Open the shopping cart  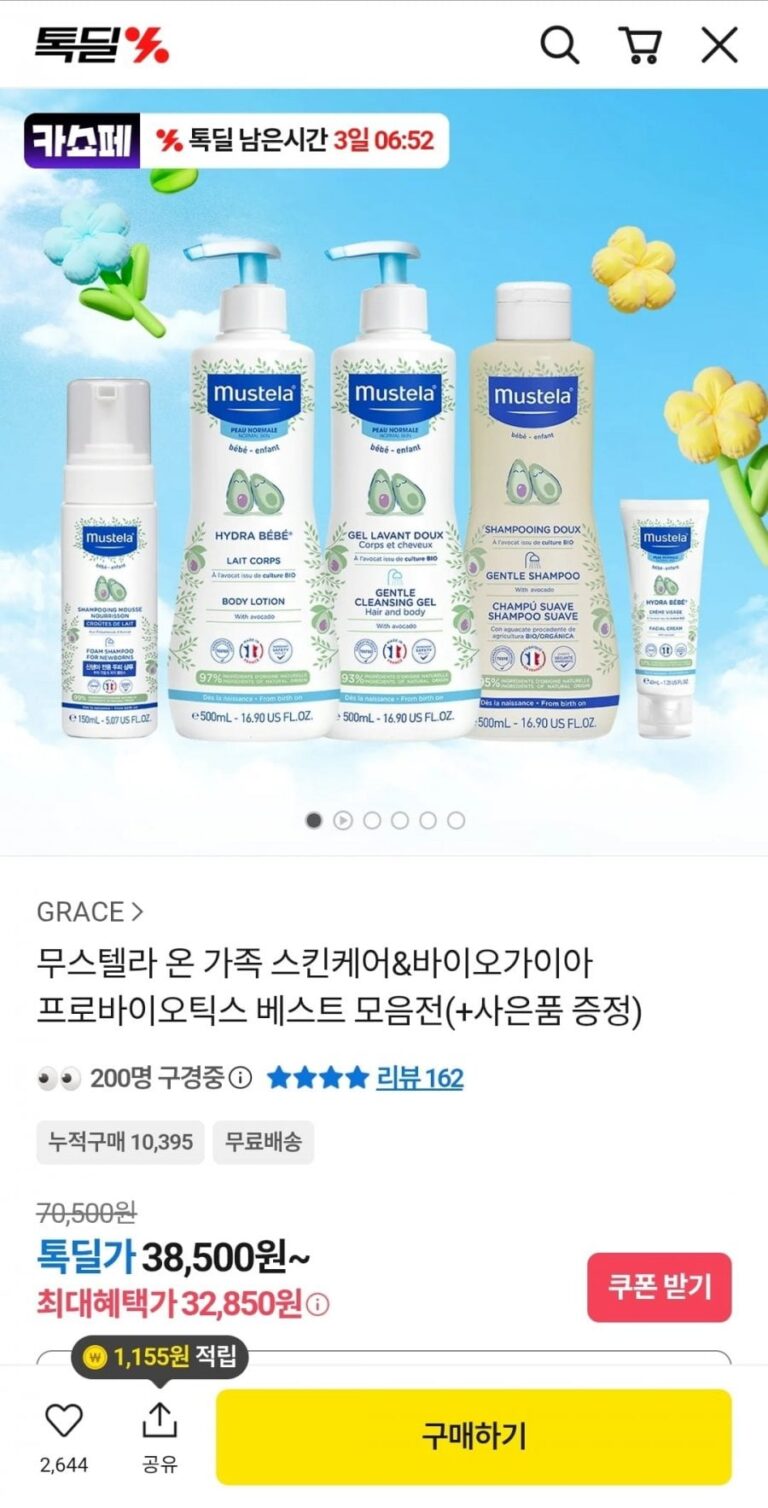click(x=640, y=45)
